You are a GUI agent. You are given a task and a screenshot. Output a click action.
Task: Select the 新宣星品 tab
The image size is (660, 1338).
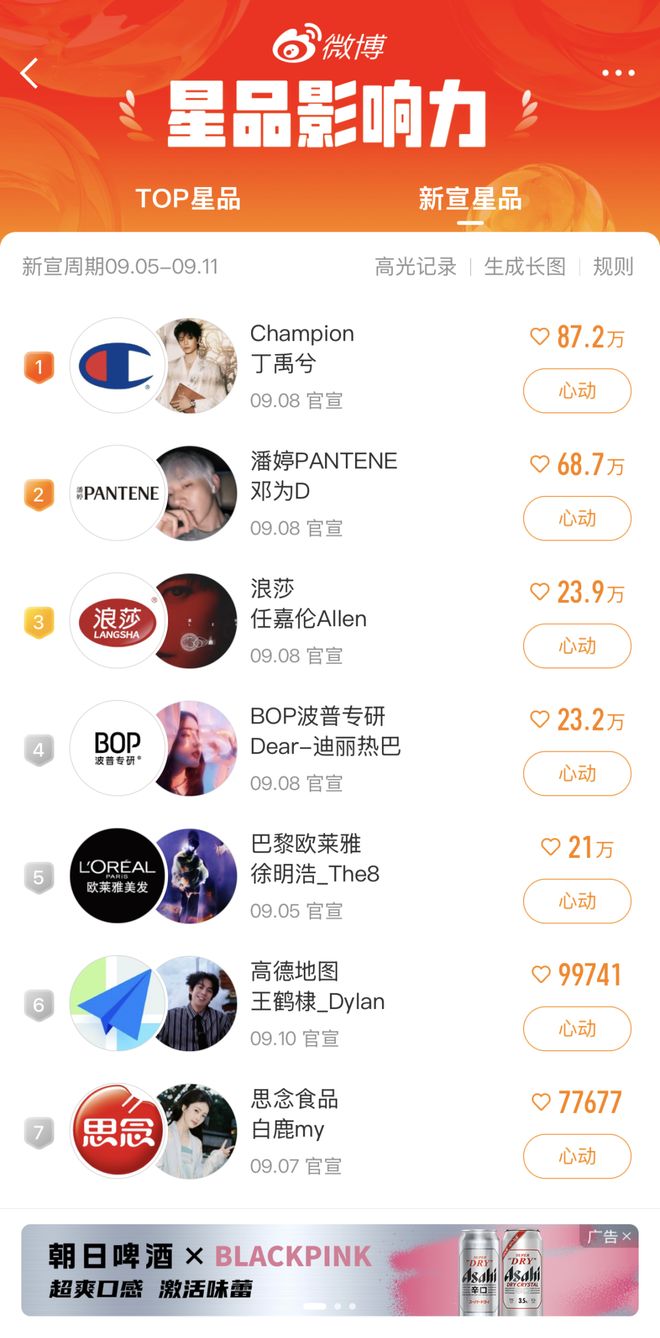coord(470,198)
